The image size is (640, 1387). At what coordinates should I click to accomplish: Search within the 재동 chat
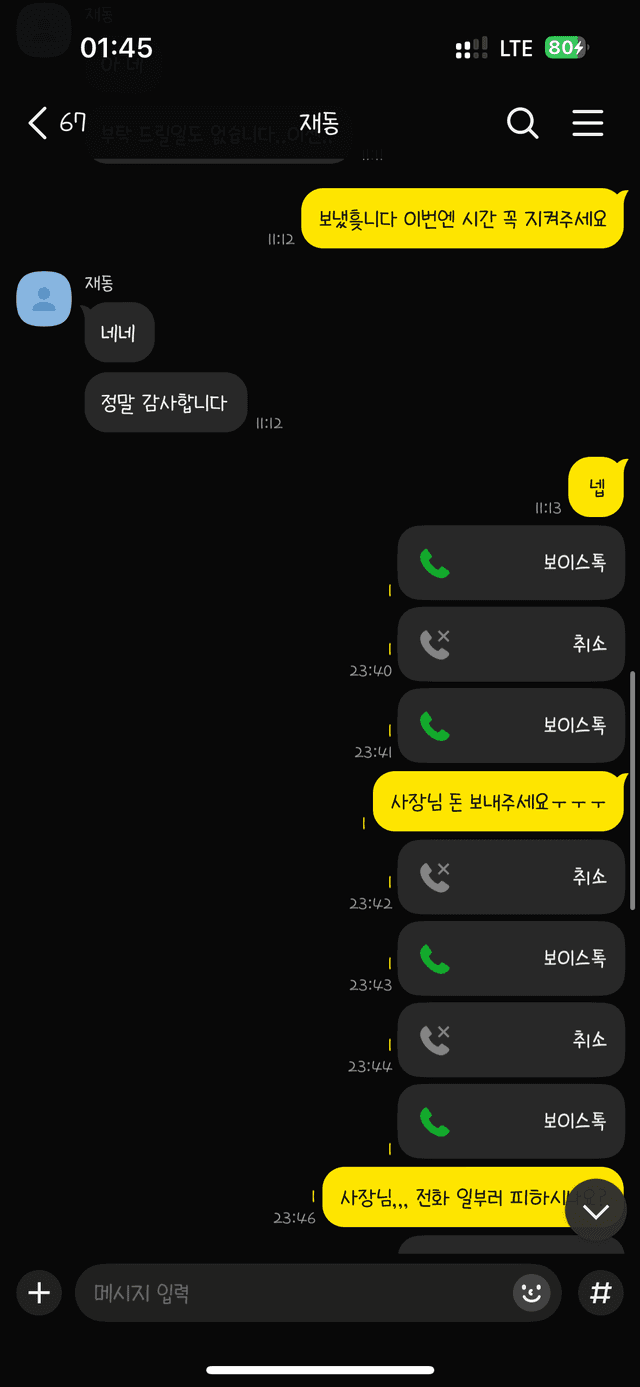point(522,123)
